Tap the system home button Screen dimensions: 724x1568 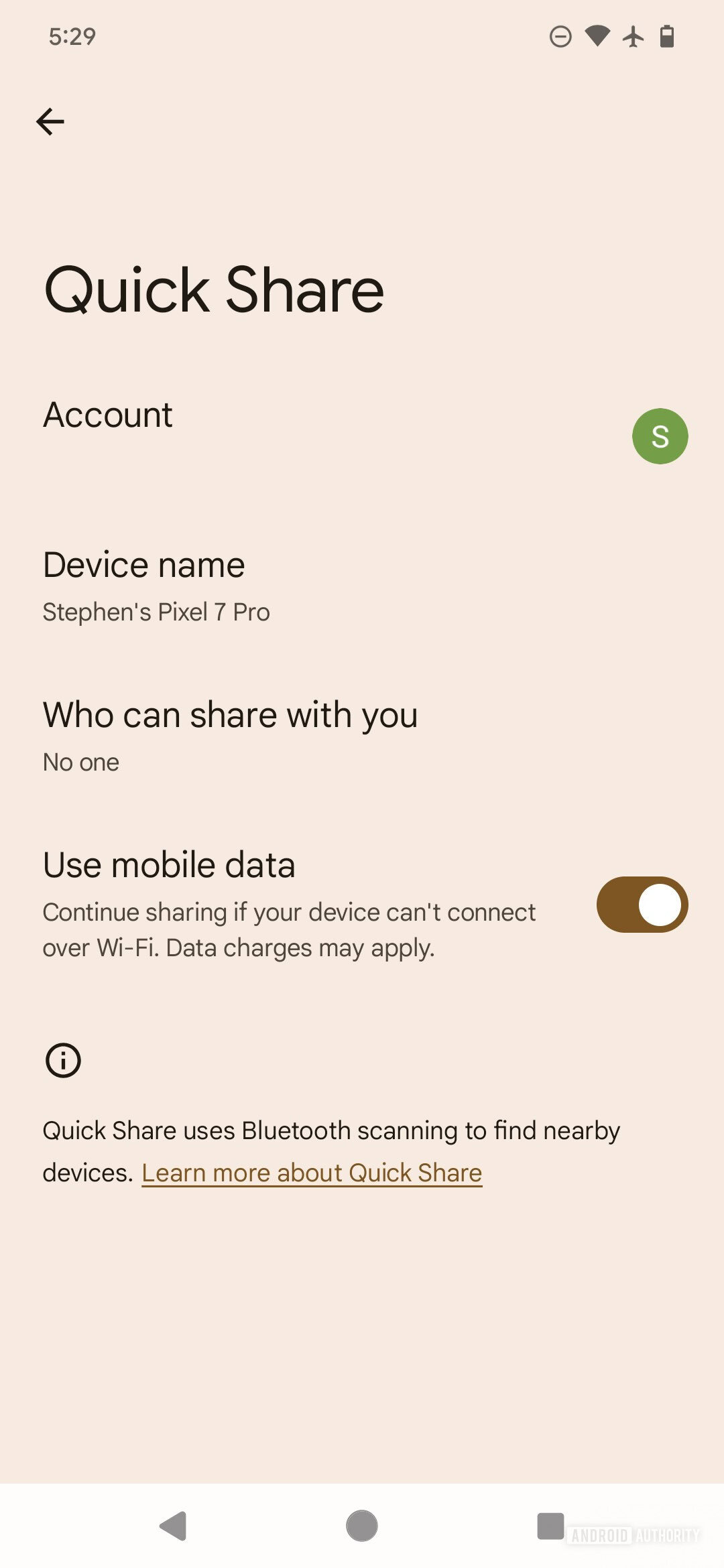(362, 1526)
